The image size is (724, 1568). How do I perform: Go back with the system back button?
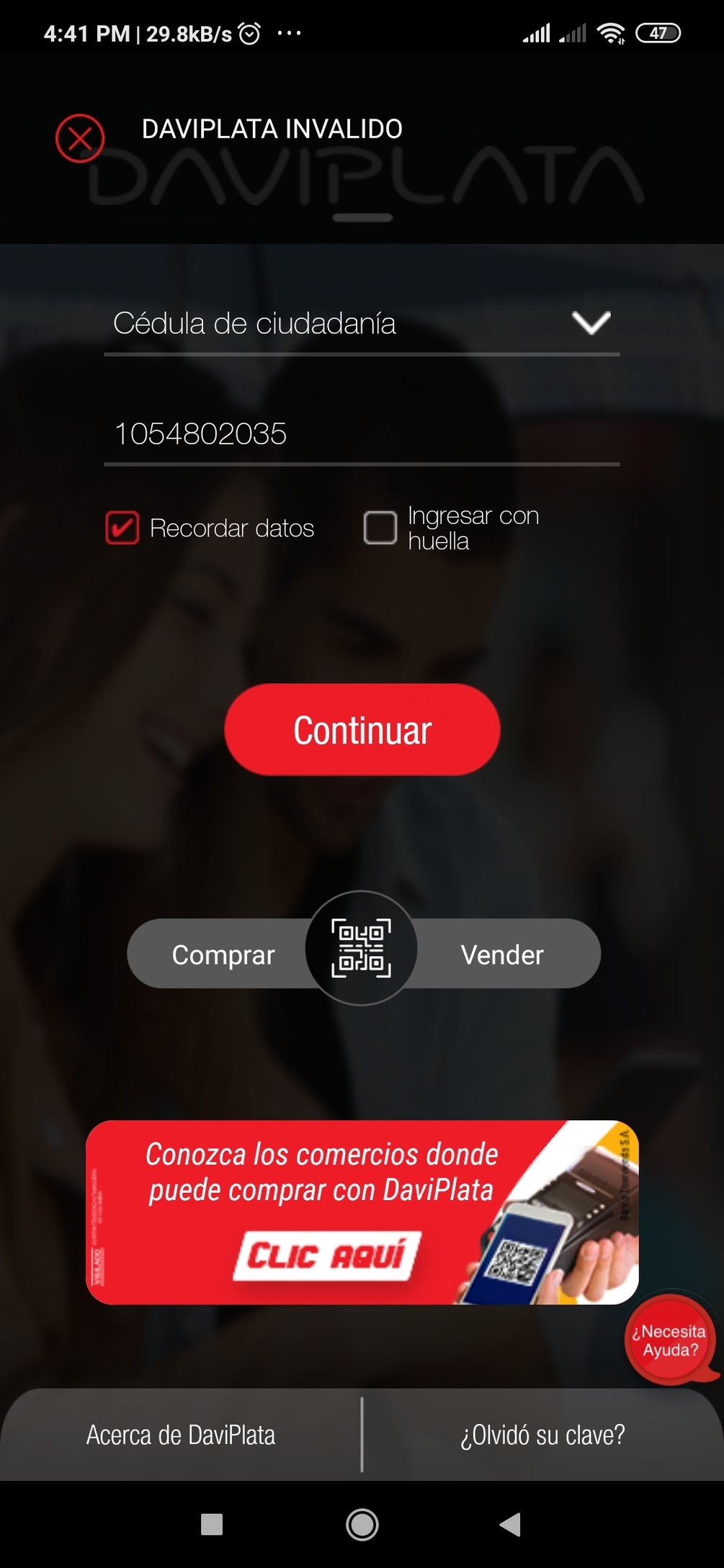(510, 1524)
